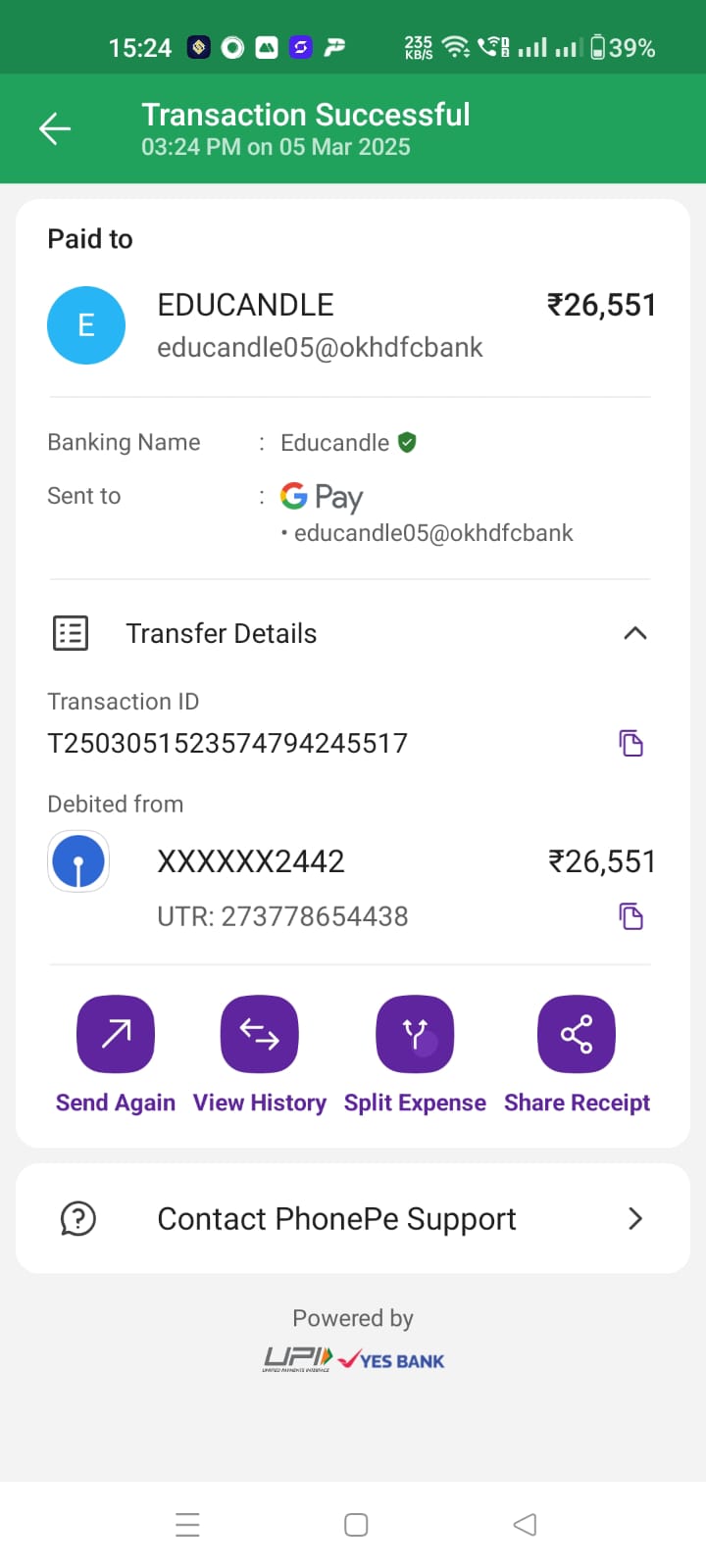The image size is (706, 1568).
Task: Select Split Expense
Action: [x=415, y=1035]
